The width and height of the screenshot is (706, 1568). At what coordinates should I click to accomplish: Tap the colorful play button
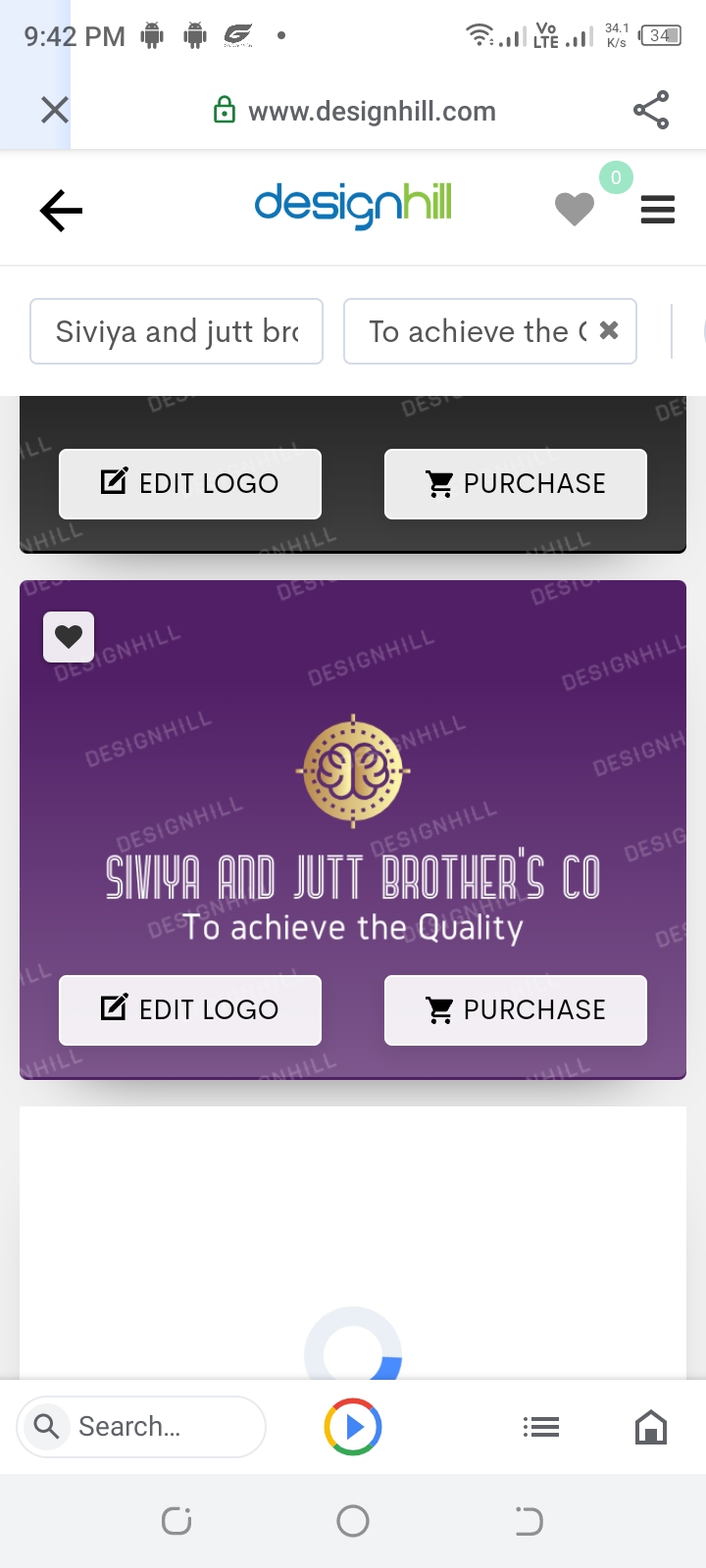click(353, 1427)
